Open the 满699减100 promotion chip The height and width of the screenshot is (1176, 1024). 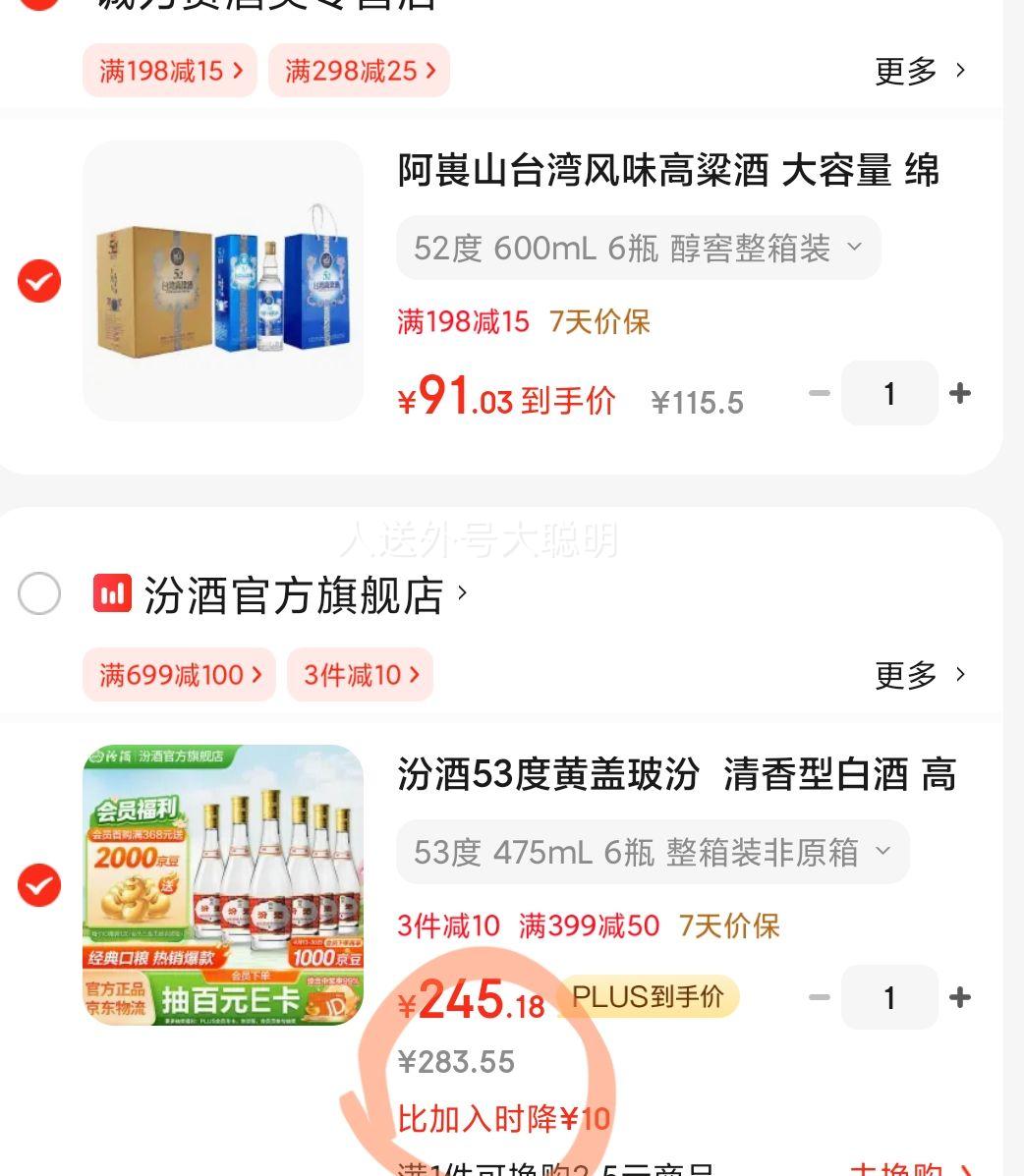(x=179, y=675)
